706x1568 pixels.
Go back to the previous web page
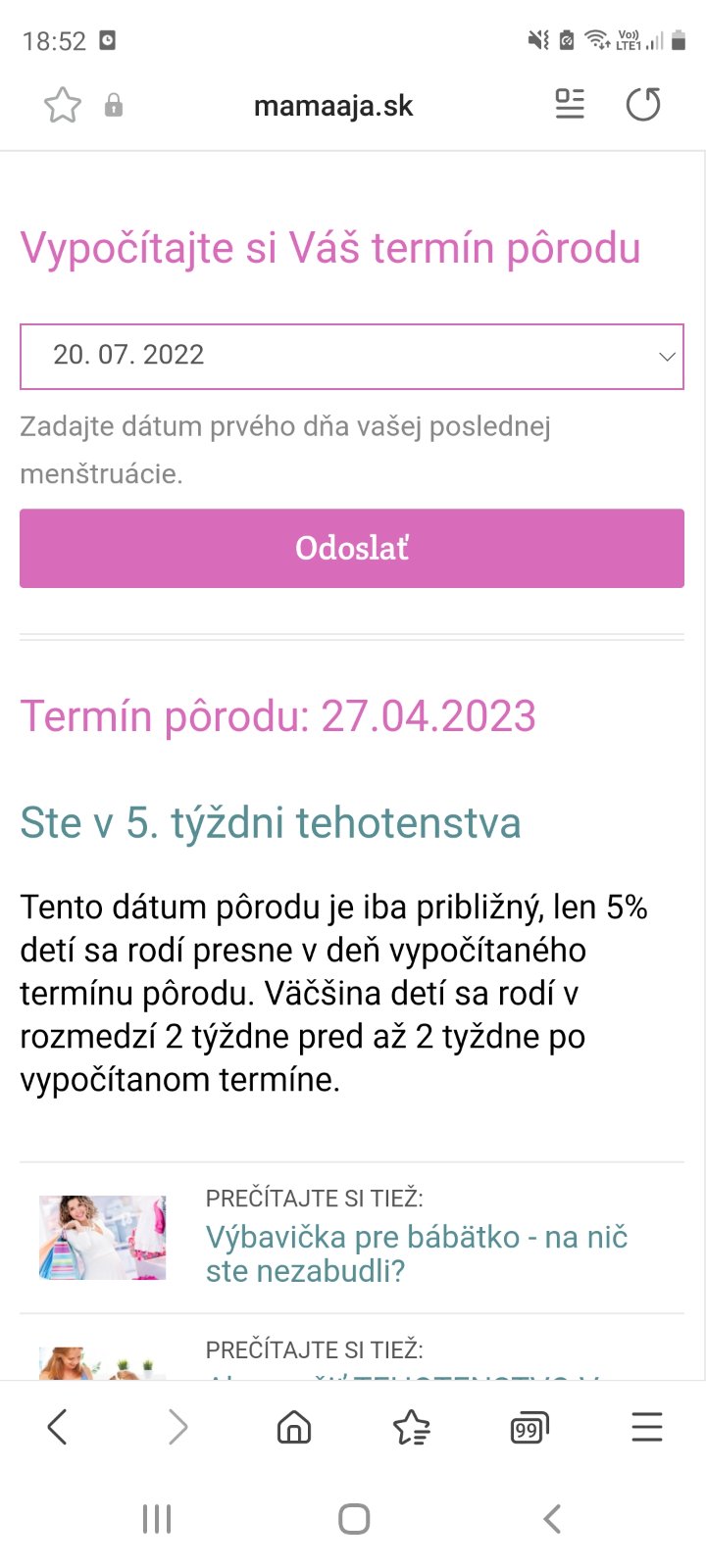point(58,1427)
